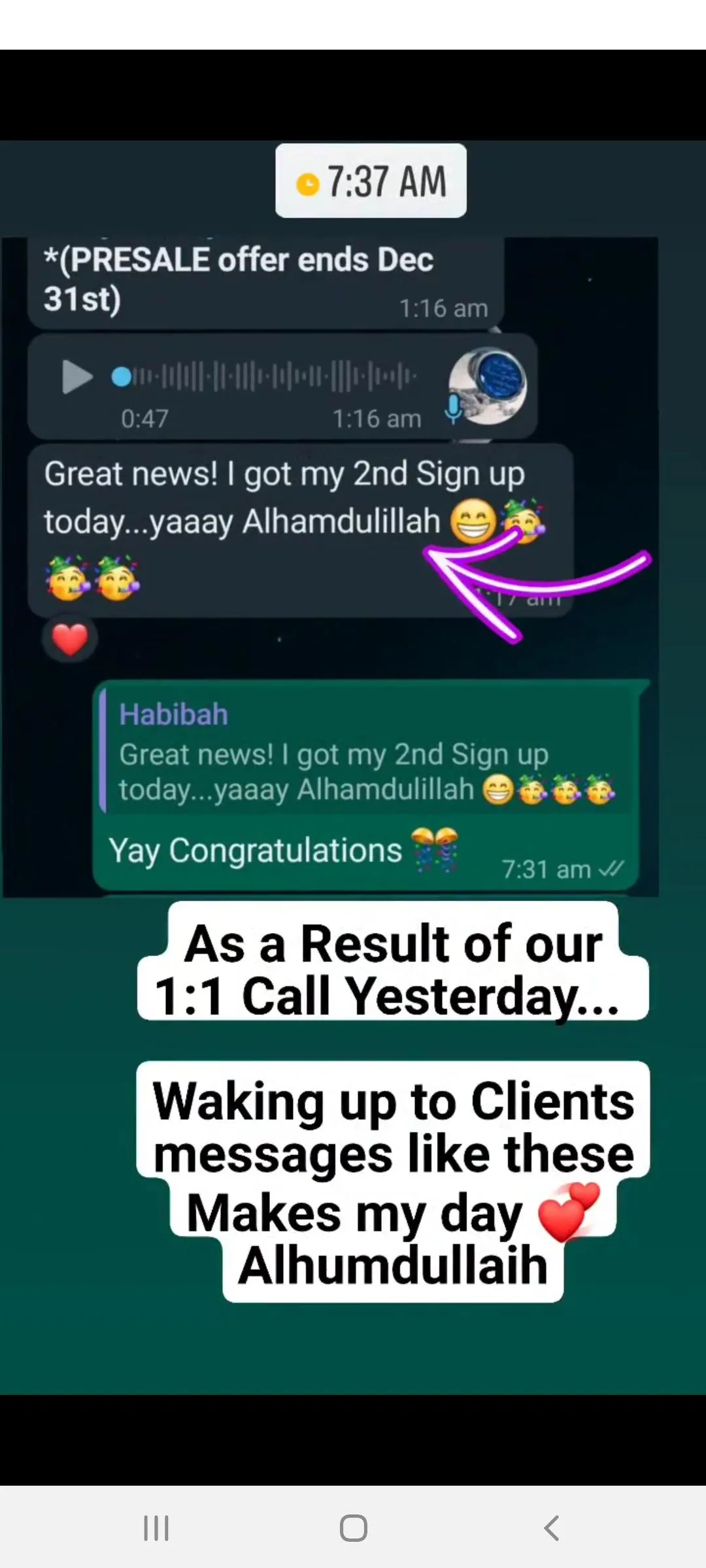Tap the system home button
This screenshot has height=1568, width=706.
[x=353, y=1528]
